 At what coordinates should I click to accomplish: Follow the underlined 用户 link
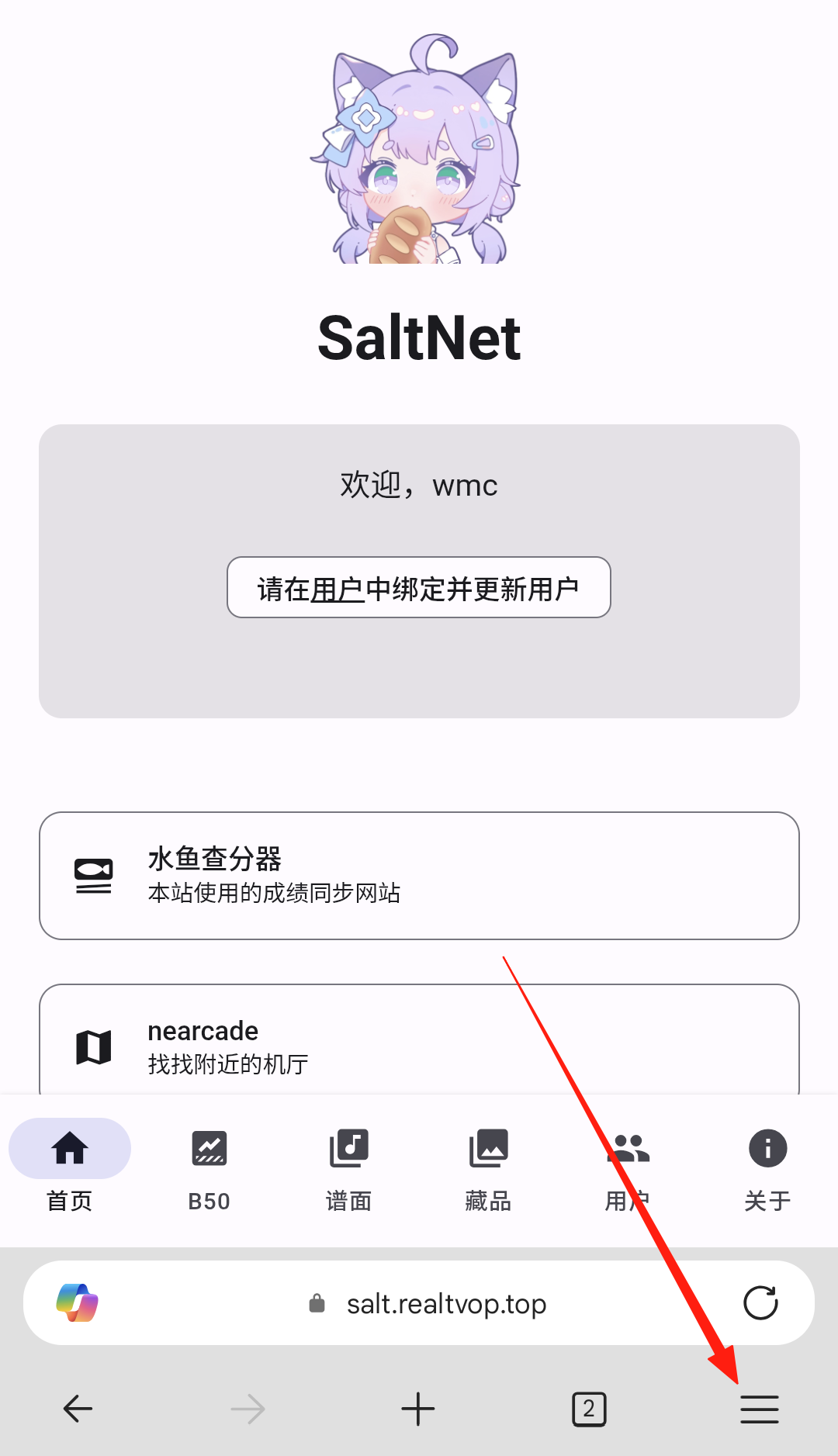337,590
